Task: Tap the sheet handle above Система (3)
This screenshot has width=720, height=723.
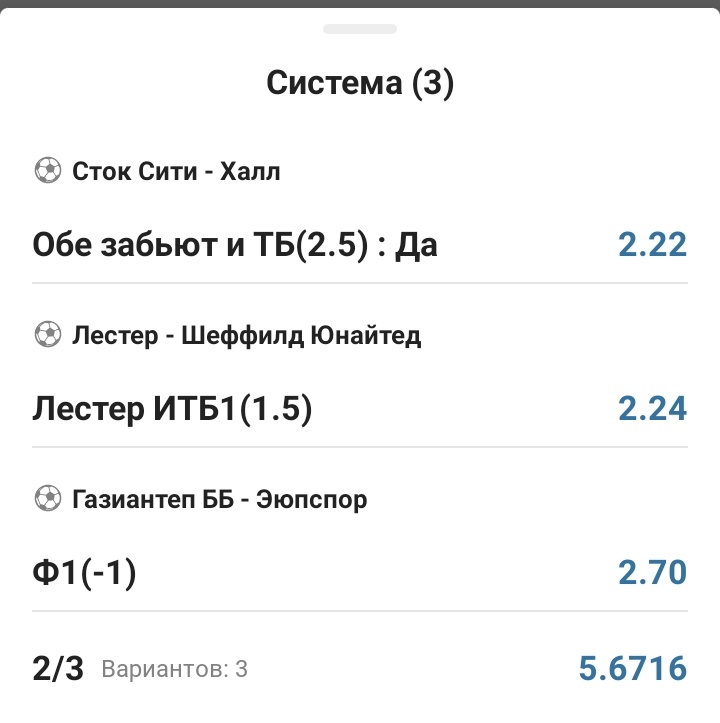Action: coord(360,29)
